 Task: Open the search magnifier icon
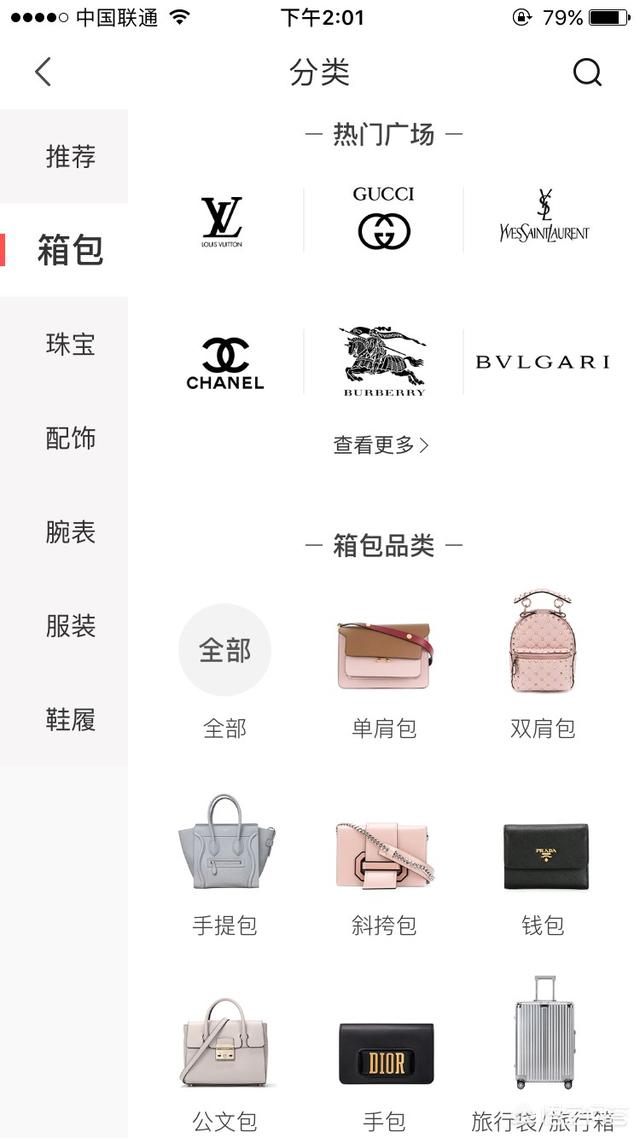pyautogui.click(x=587, y=72)
